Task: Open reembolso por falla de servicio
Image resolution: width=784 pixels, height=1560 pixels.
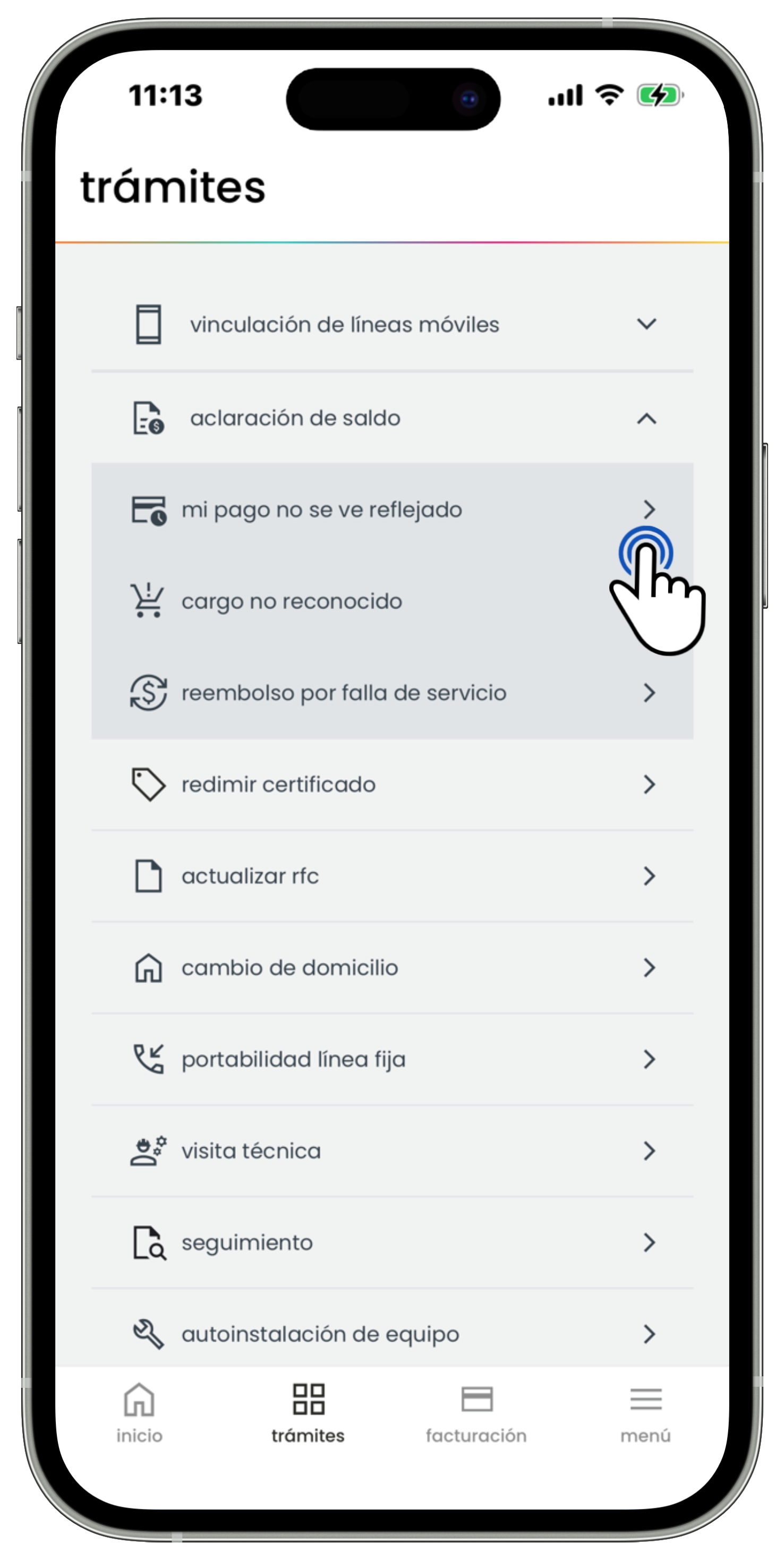Action: [393, 693]
